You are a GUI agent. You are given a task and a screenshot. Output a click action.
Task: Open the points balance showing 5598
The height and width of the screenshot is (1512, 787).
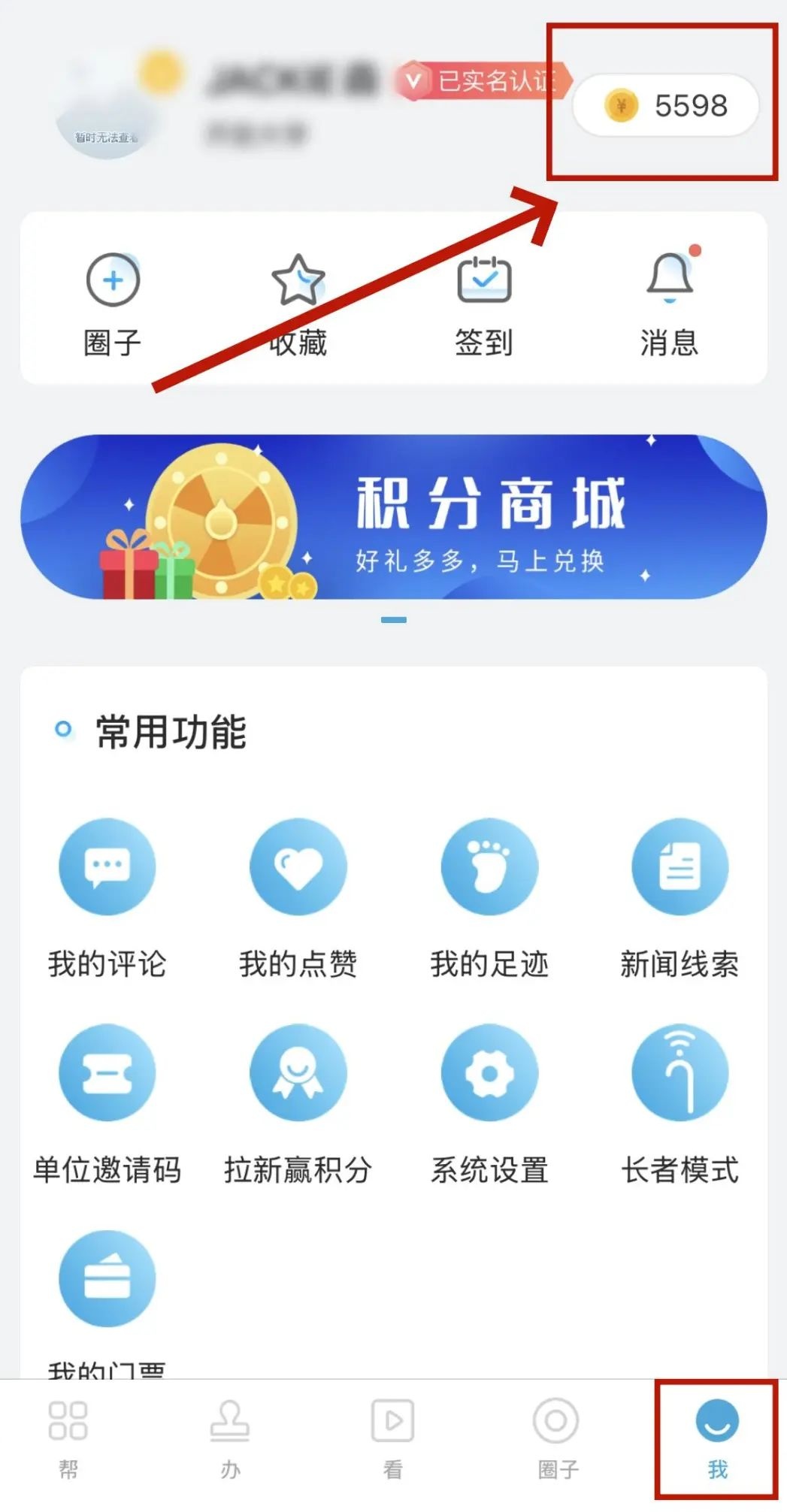[666, 106]
